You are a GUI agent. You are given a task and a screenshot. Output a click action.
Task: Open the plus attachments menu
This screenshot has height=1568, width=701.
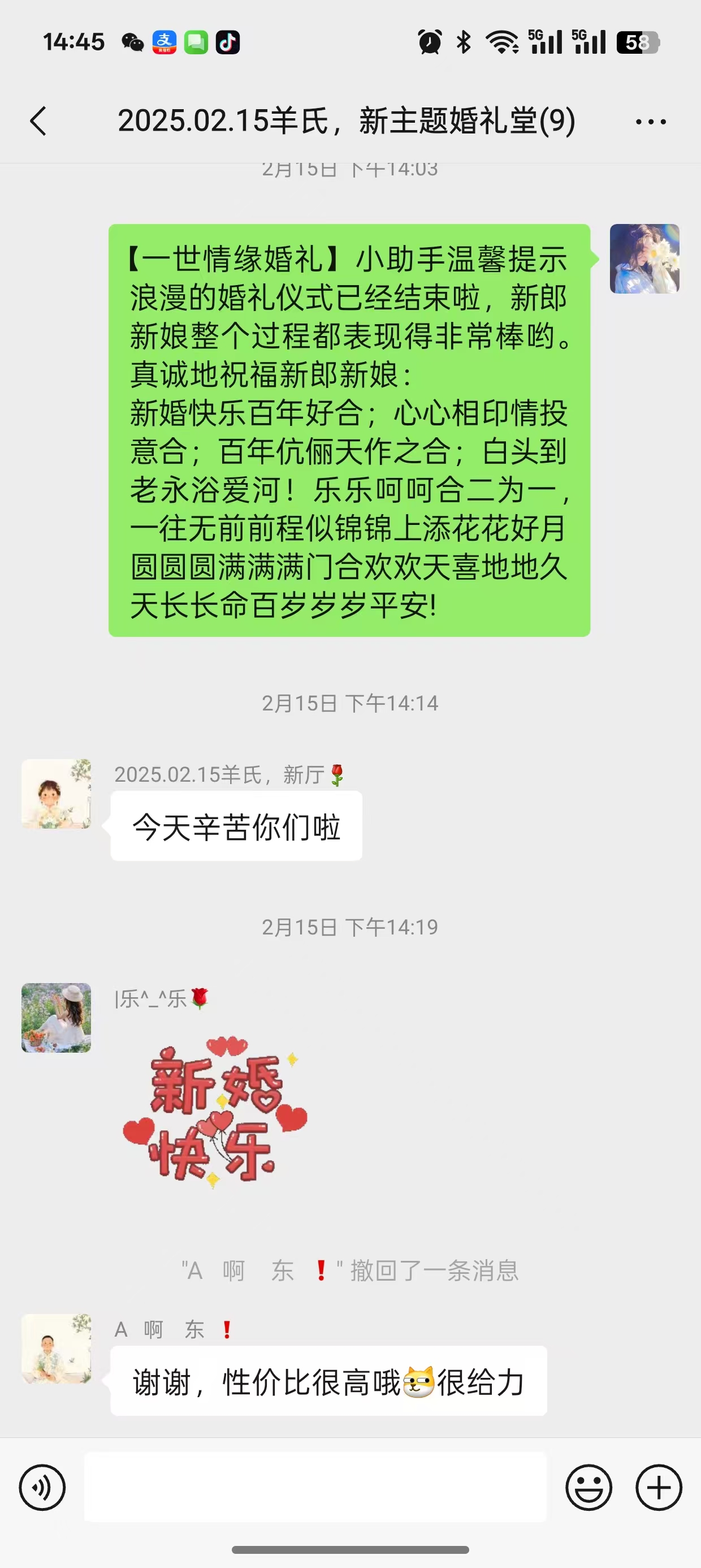pyautogui.click(x=659, y=1487)
